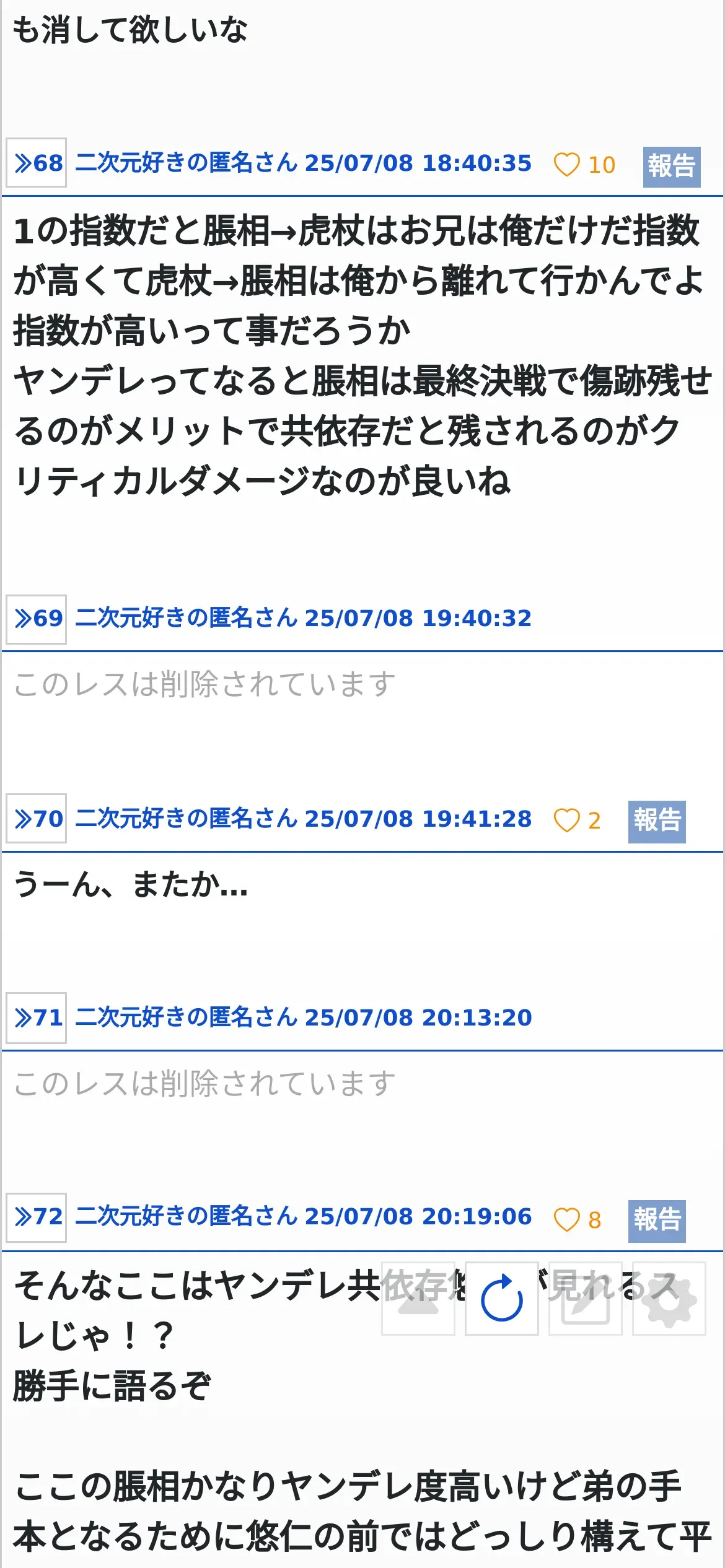Write a new reply with the pencil button
The height and width of the screenshot is (1568, 725).
tap(586, 1298)
